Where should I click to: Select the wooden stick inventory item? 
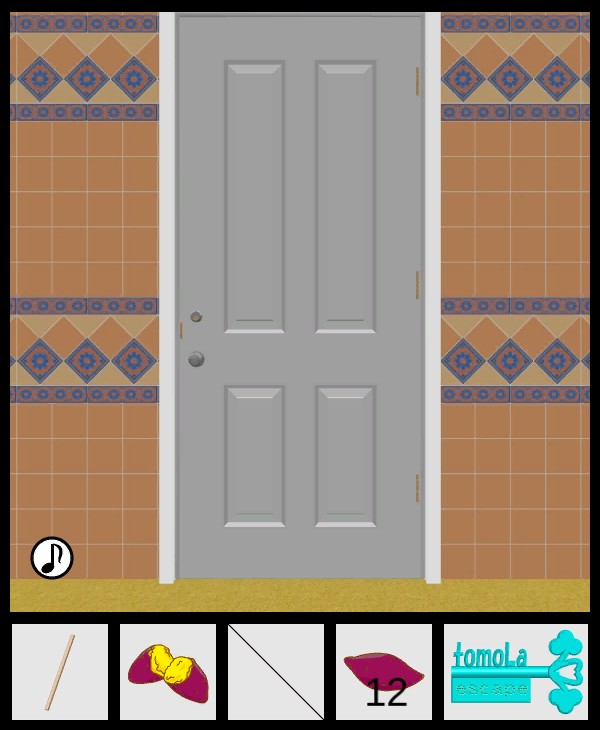coord(60,672)
